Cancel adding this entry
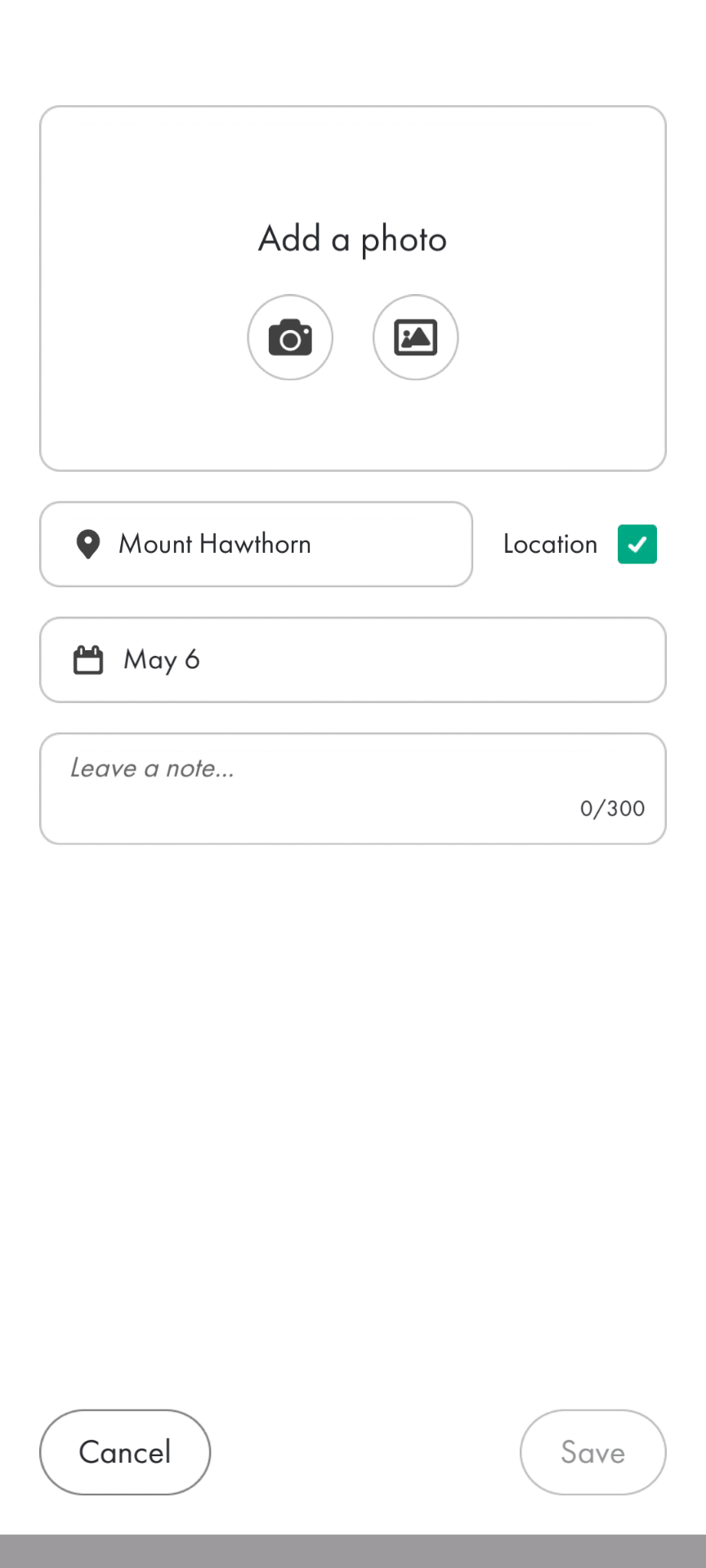Viewport: 706px width, 1568px height. coord(125,1452)
